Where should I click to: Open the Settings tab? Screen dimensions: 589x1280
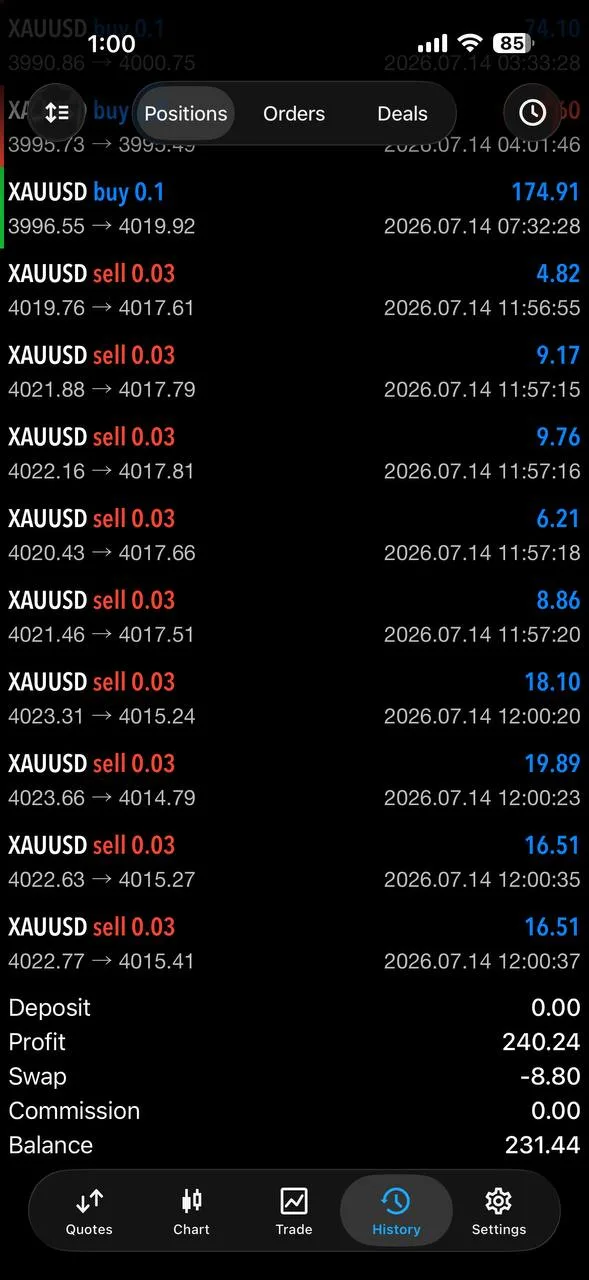[498, 1211]
